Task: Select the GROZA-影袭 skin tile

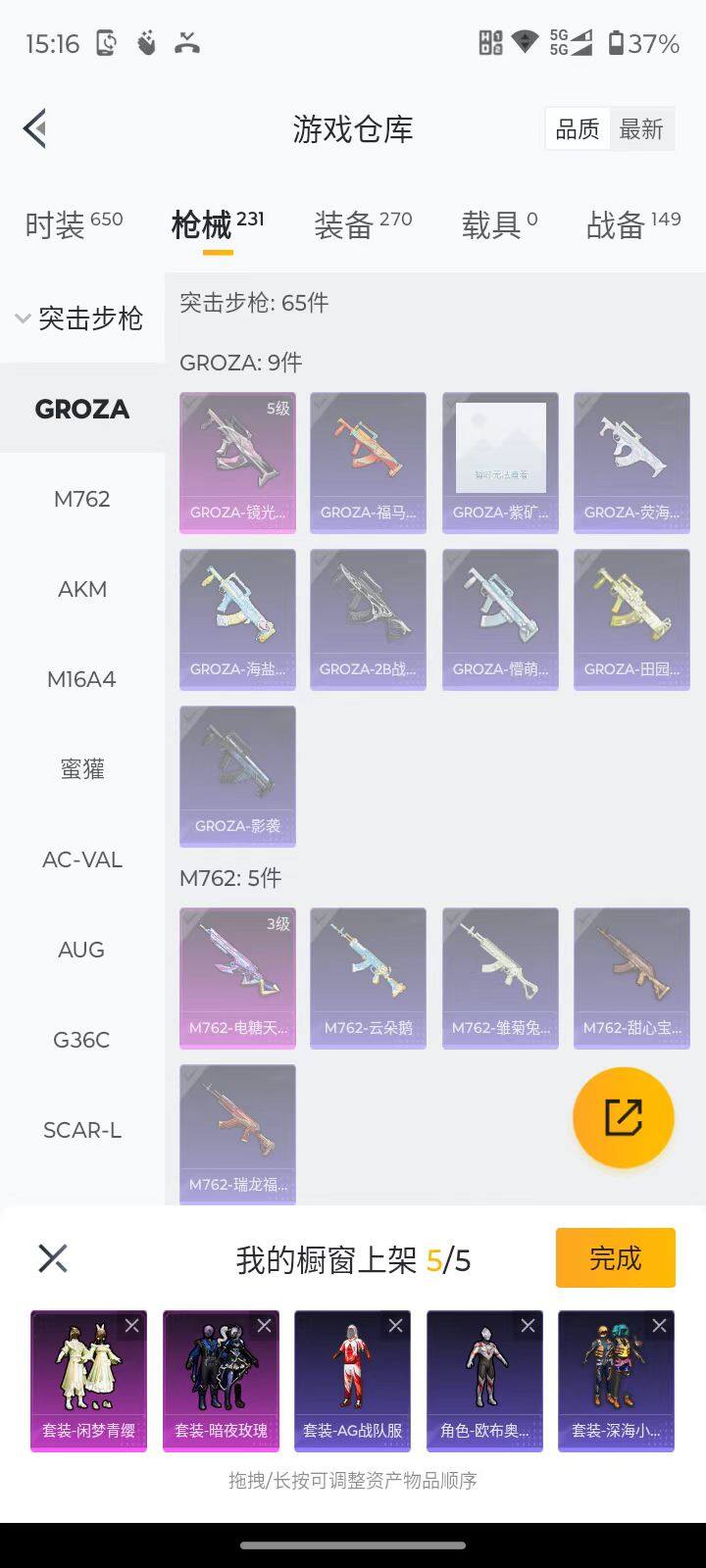Action: pyautogui.click(x=237, y=776)
